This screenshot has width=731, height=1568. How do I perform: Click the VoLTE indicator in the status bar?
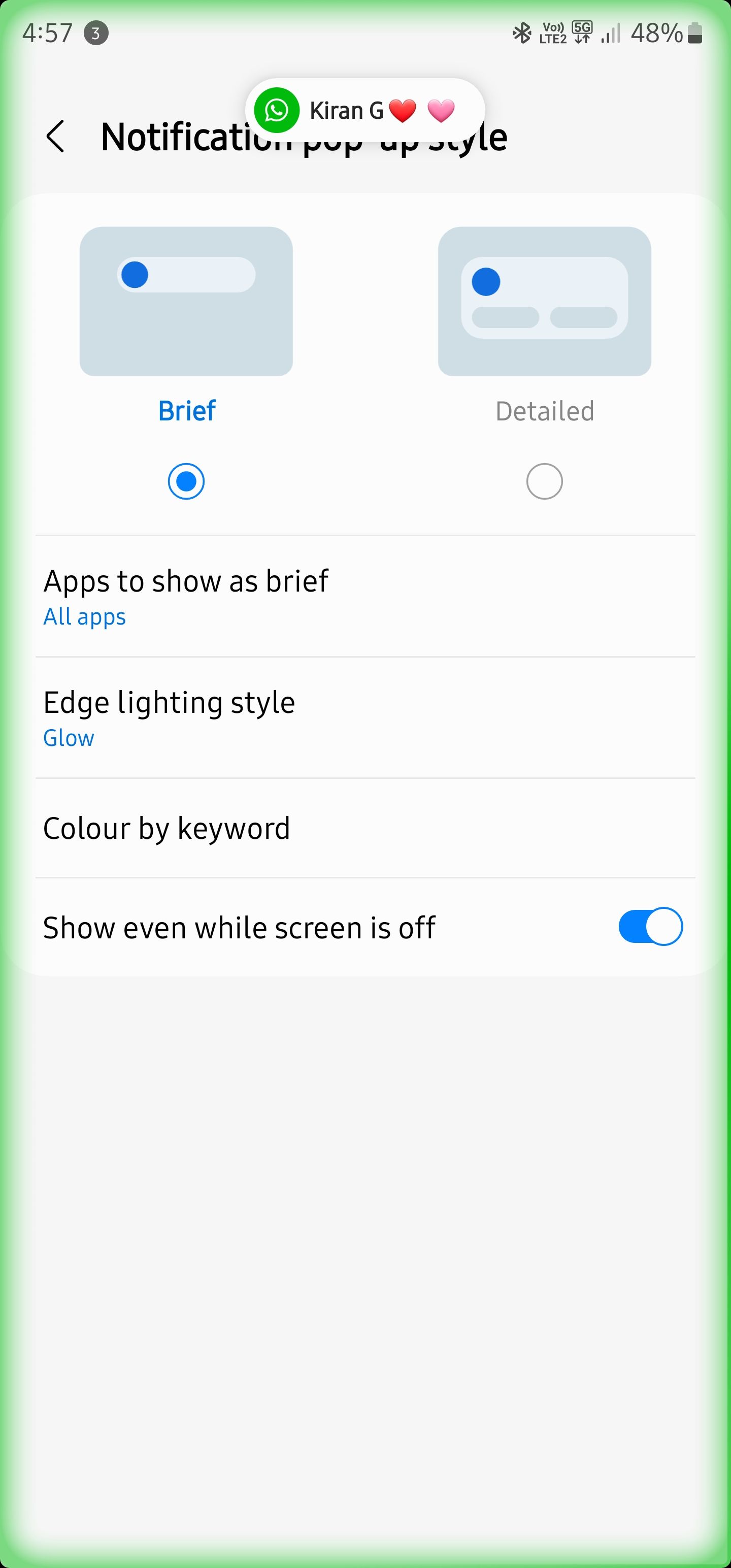click(x=551, y=34)
